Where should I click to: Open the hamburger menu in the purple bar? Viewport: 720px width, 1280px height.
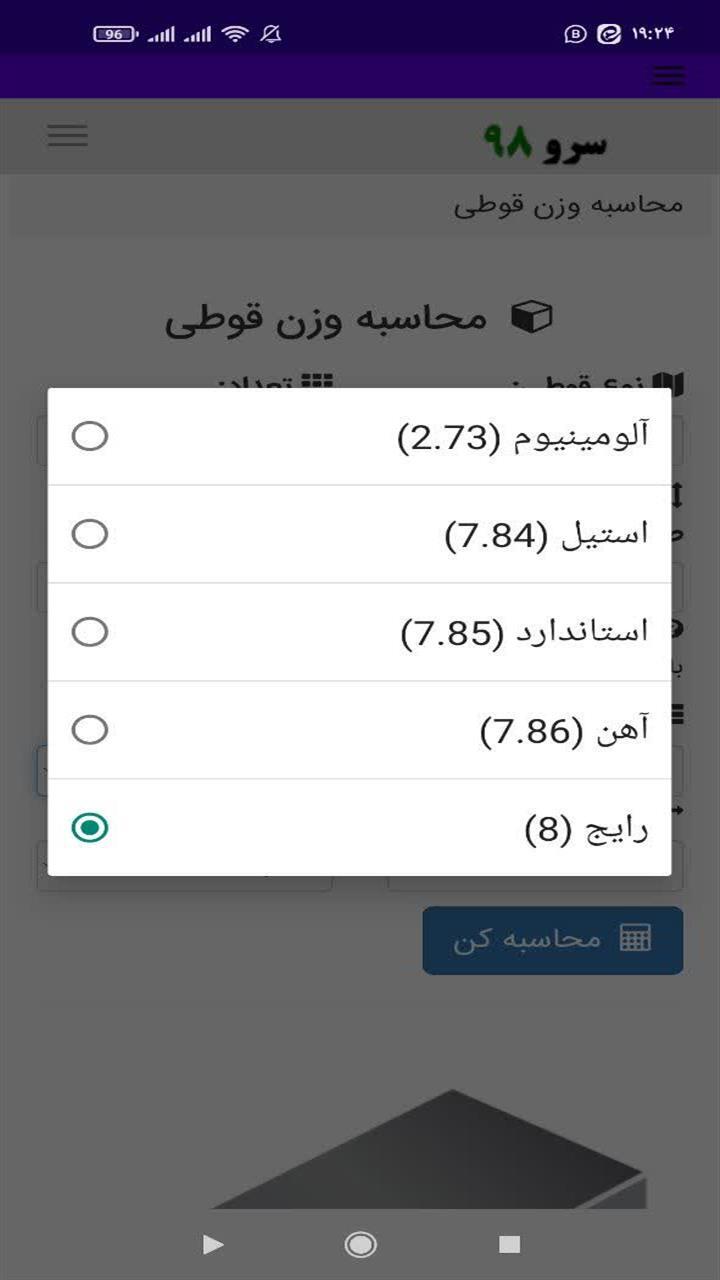pyautogui.click(x=667, y=75)
